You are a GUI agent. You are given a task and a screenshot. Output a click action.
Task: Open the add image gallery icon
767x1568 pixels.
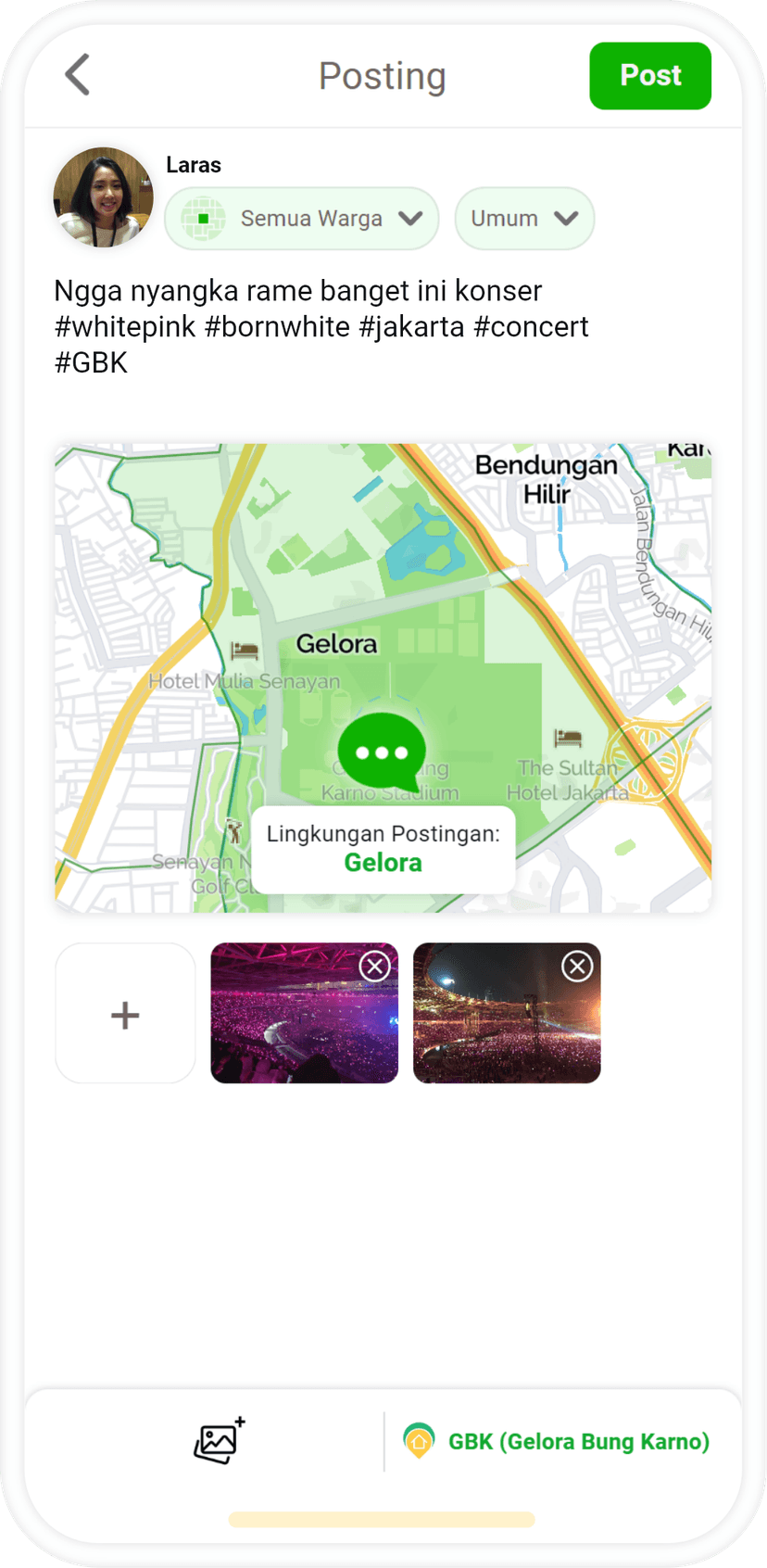[x=220, y=1440]
